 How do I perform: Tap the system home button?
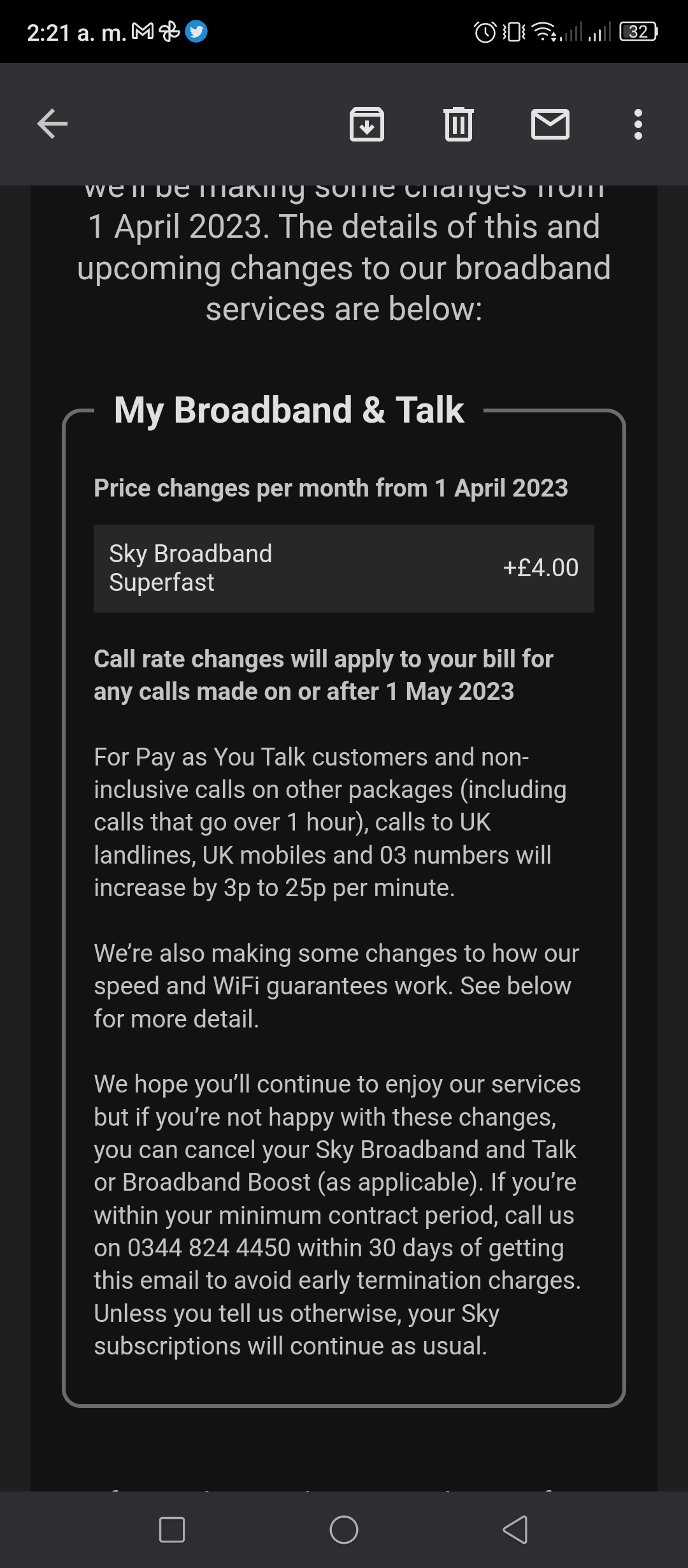pos(344,1529)
